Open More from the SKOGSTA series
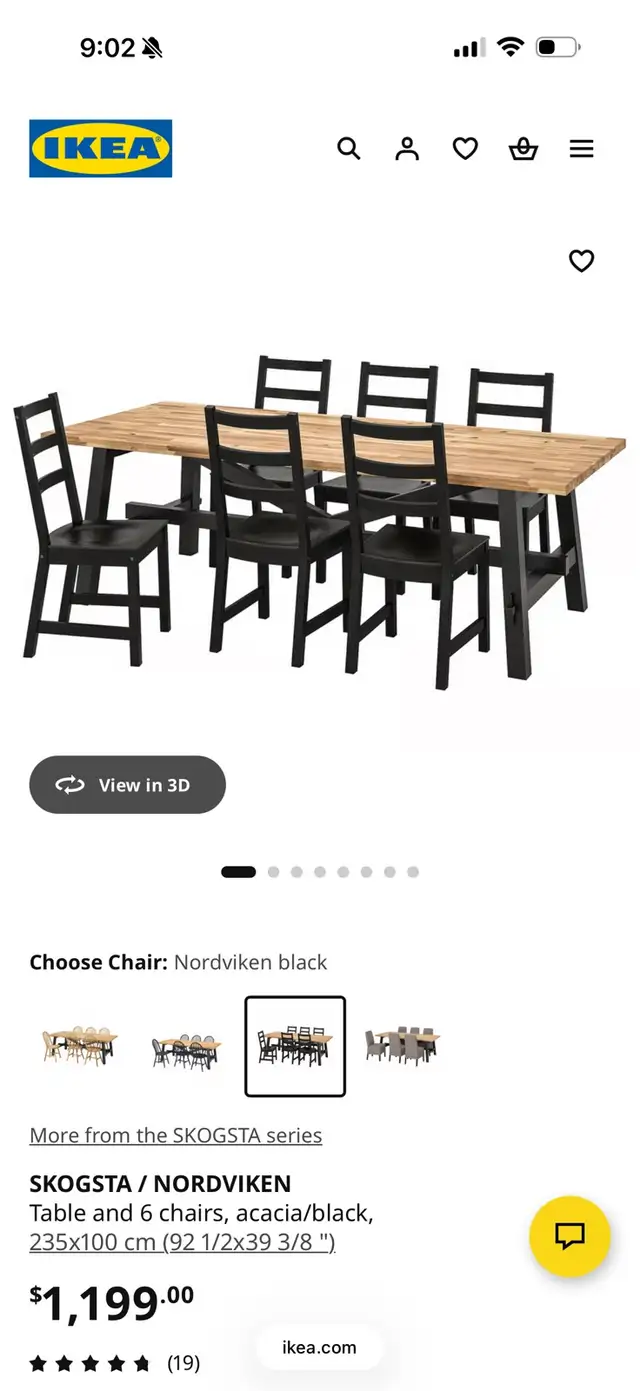Image resolution: width=640 pixels, height=1391 pixels. 176,1135
